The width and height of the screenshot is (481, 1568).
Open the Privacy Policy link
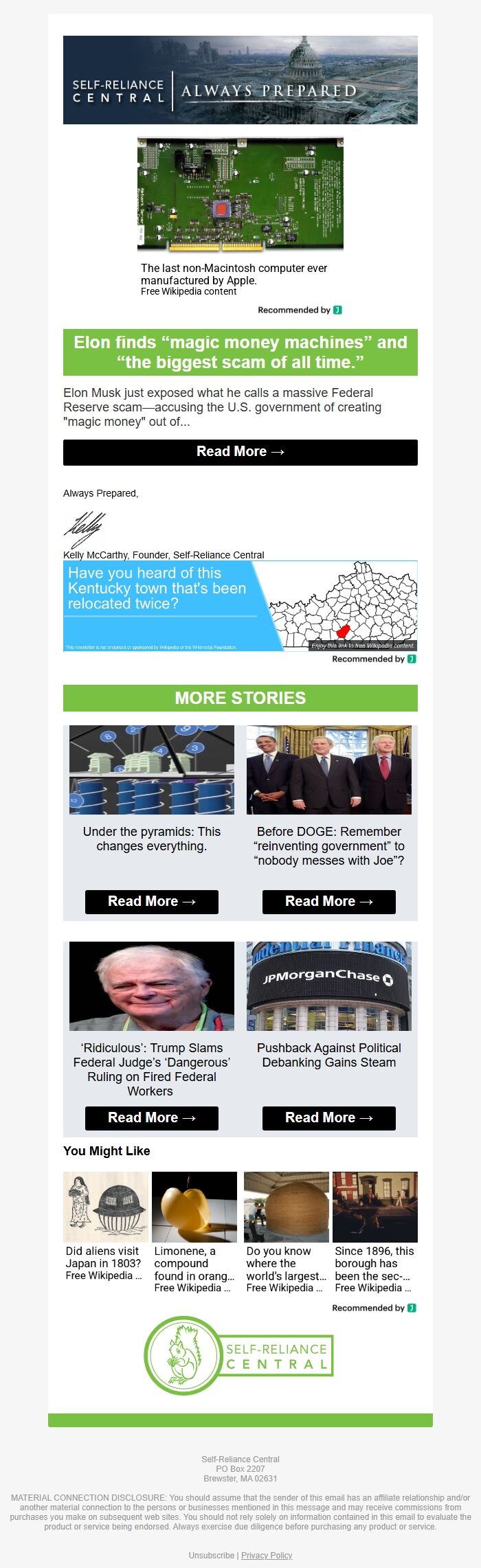coord(267,1555)
